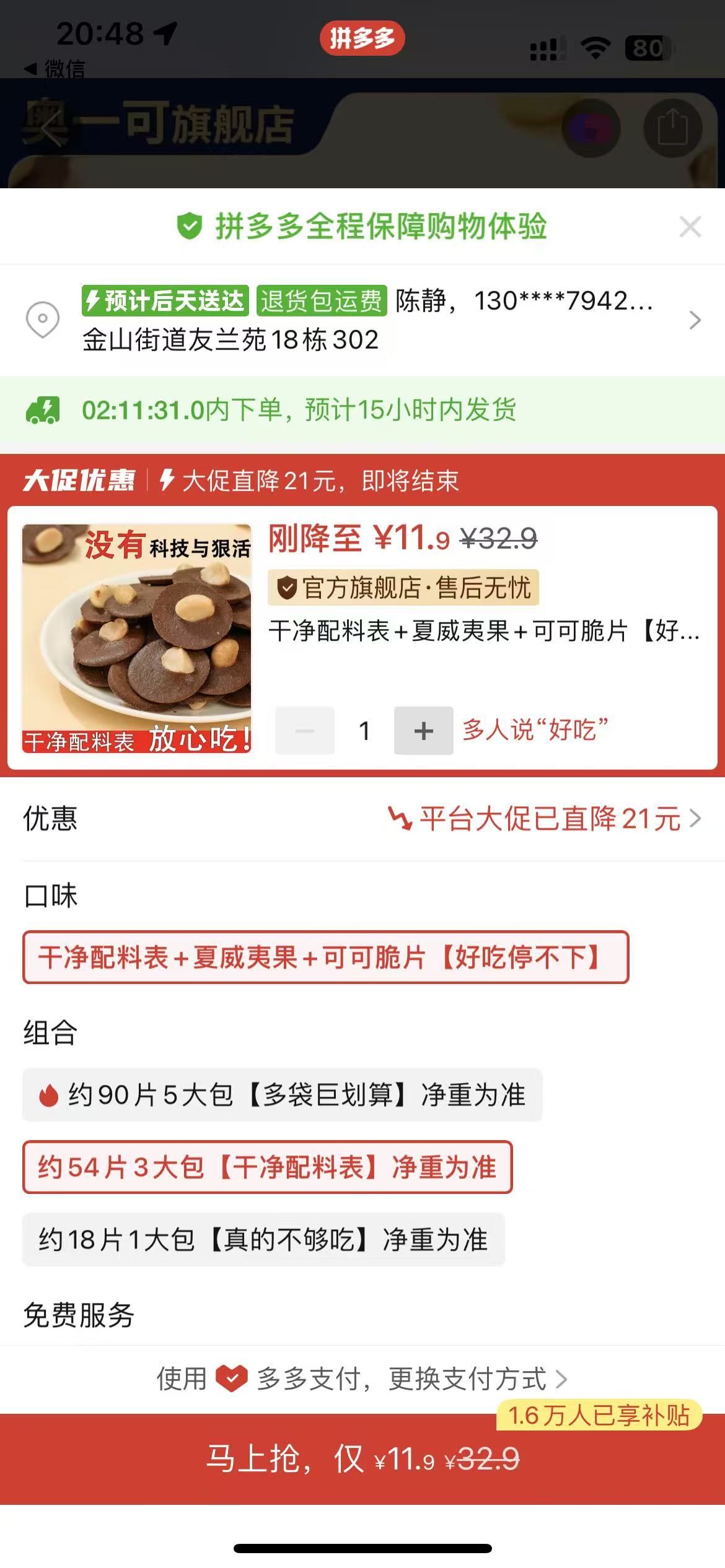View the cocoa crisp product image
The width and height of the screenshot is (725, 1568).
(136, 638)
